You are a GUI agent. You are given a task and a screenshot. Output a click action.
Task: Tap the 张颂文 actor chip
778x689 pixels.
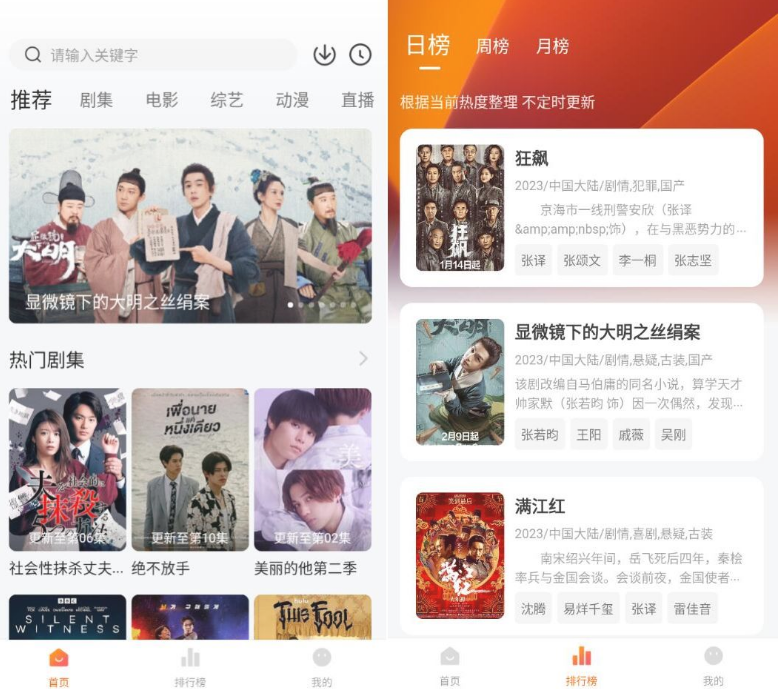tap(582, 260)
